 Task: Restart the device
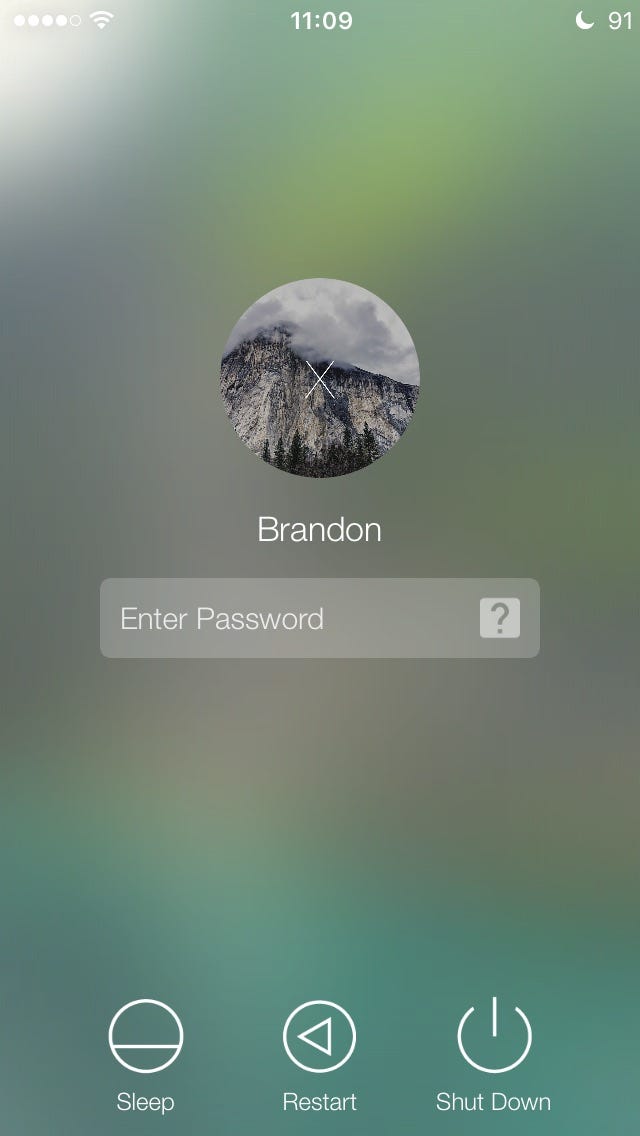tap(320, 1036)
